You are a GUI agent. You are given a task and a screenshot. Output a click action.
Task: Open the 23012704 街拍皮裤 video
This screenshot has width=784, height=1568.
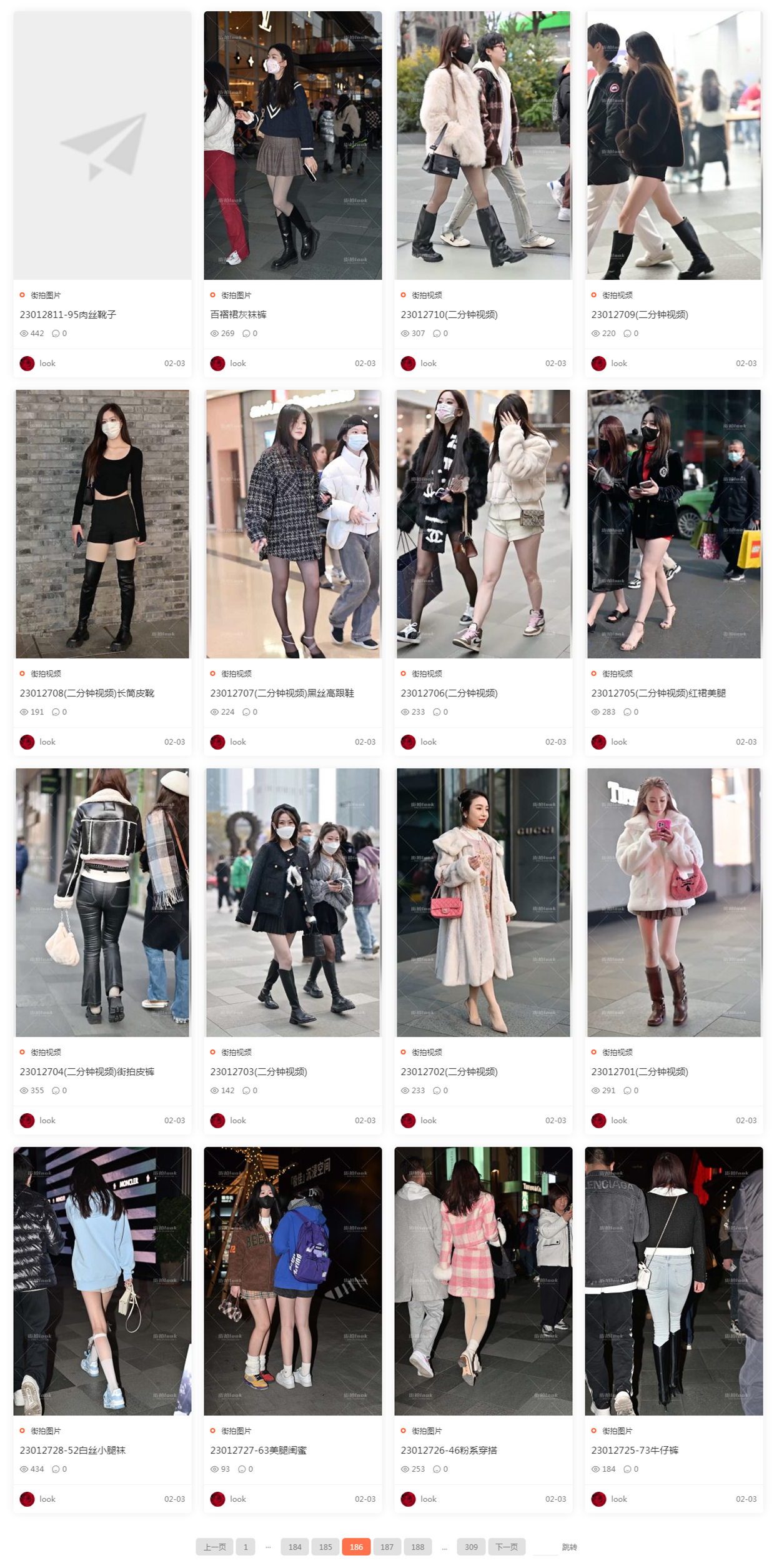coord(87,1071)
